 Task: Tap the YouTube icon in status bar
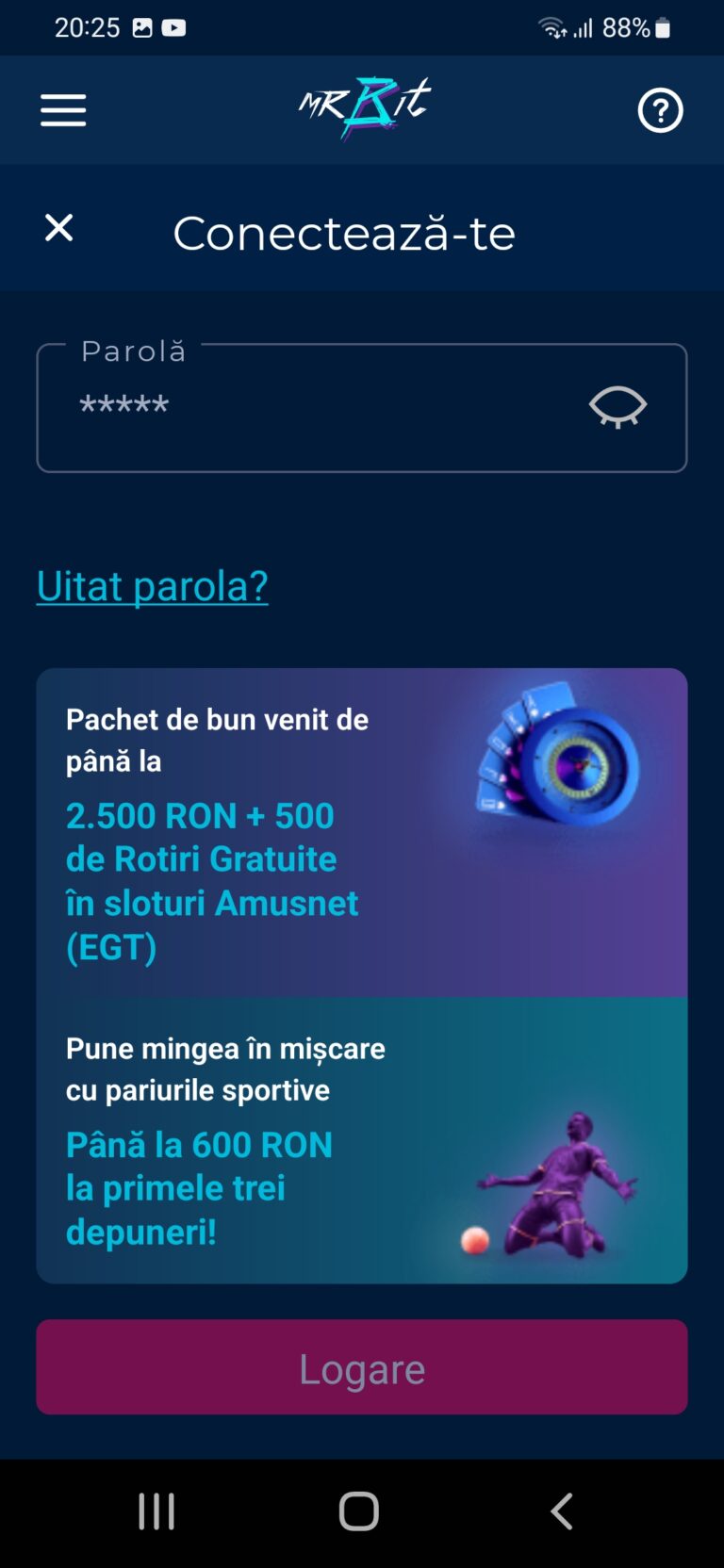(174, 26)
